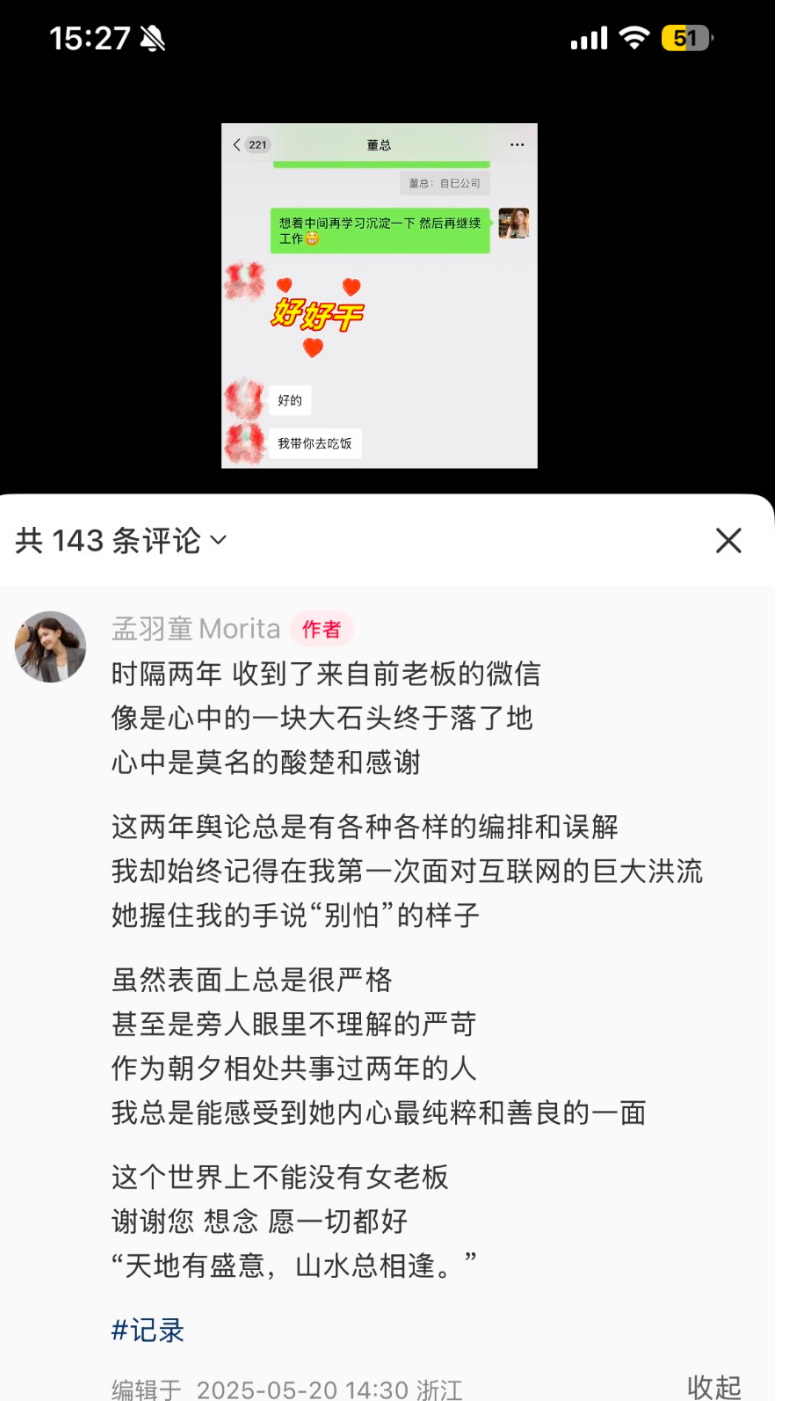View the WeChat screenshot image
Image resolution: width=787 pixels, height=1401 pixels.
coord(379,296)
